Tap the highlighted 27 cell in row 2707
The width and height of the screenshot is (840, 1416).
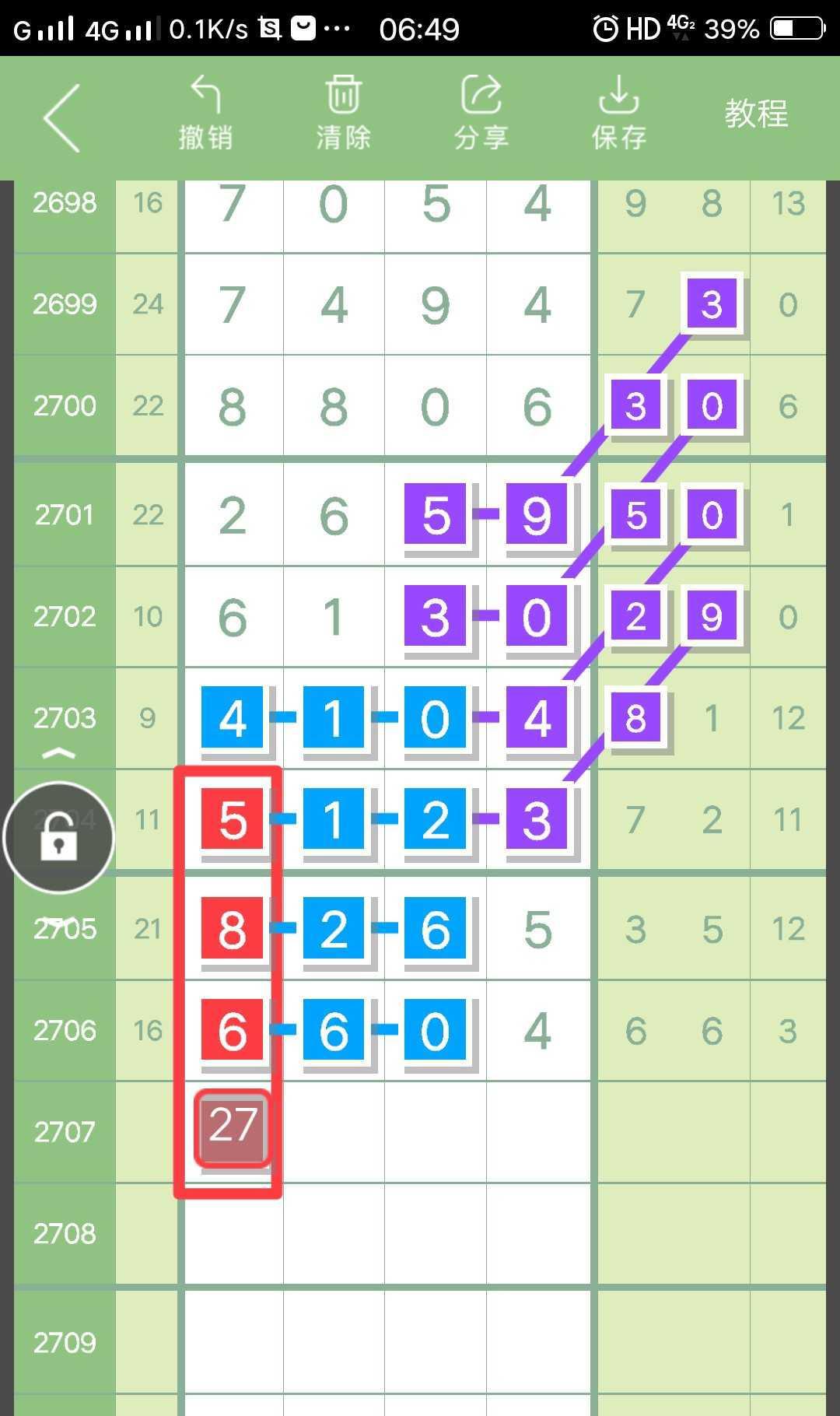233,1127
